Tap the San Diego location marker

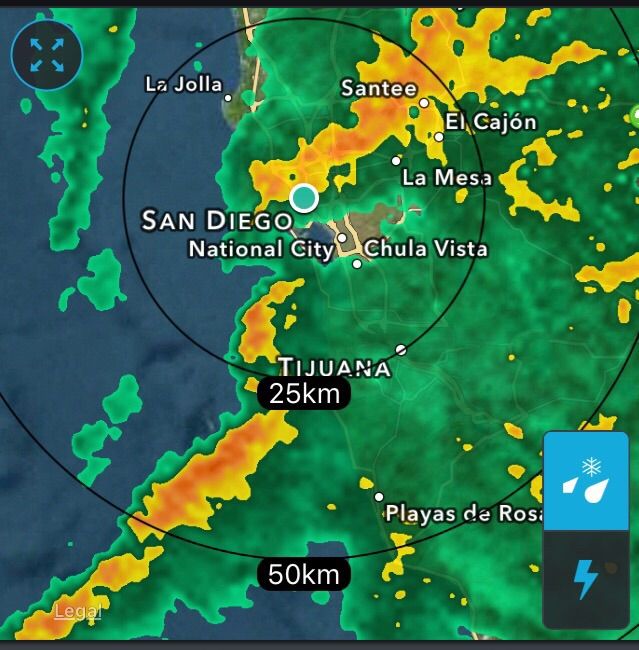click(x=304, y=197)
